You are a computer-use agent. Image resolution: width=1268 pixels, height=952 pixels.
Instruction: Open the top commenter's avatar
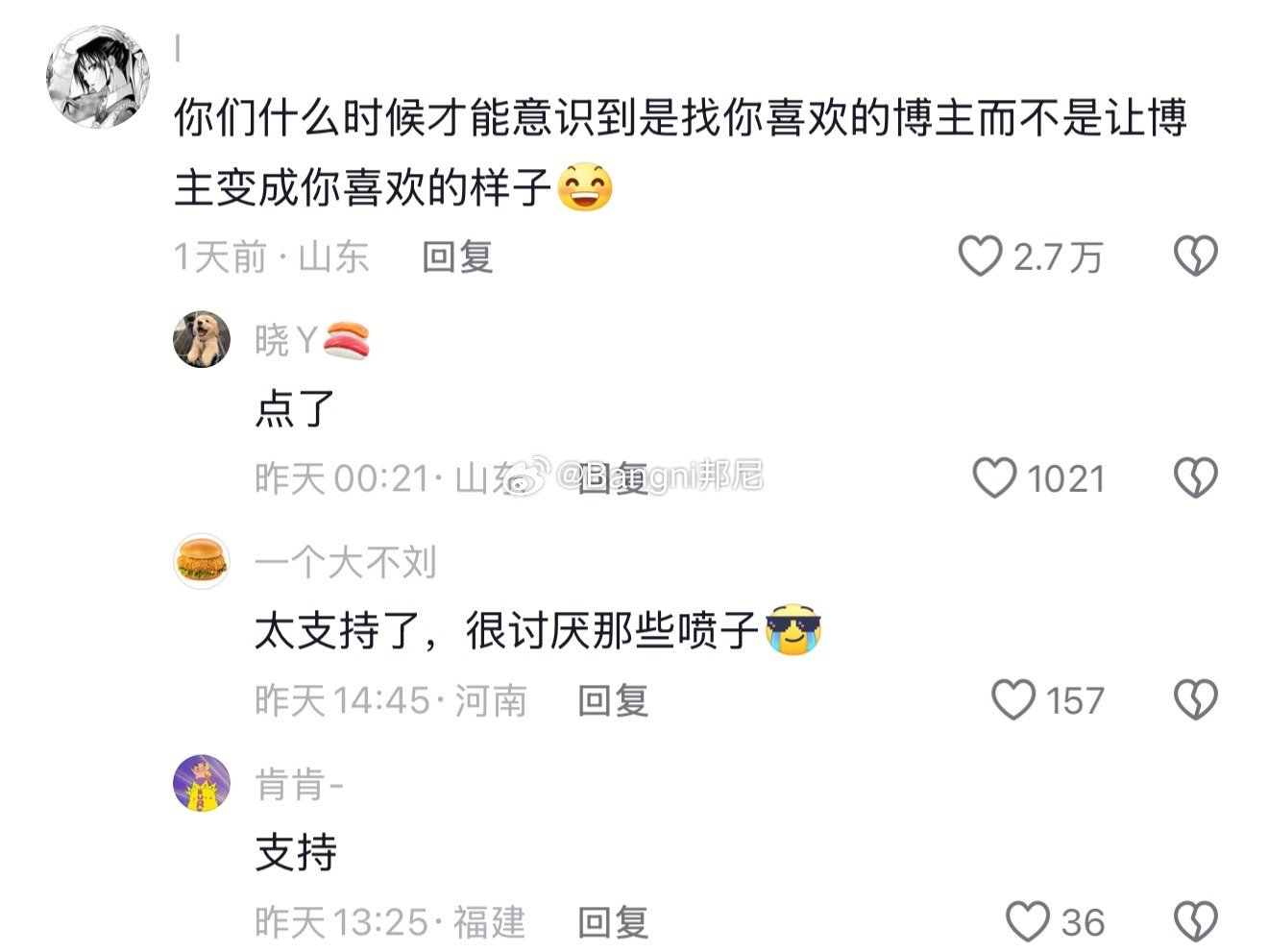click(x=99, y=77)
